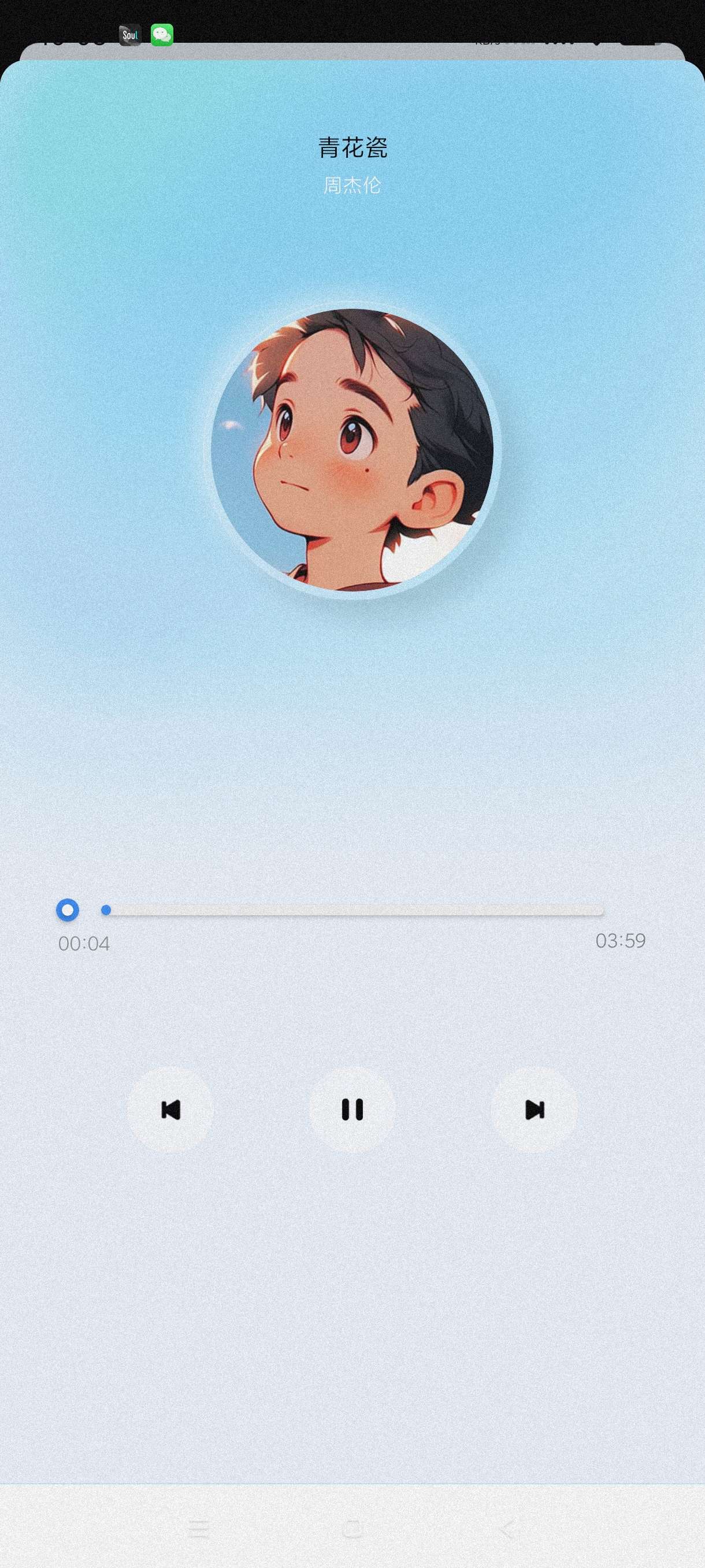This screenshot has height=1568, width=705.
Task: Tap the circular album cover art
Action: pyautogui.click(x=353, y=450)
